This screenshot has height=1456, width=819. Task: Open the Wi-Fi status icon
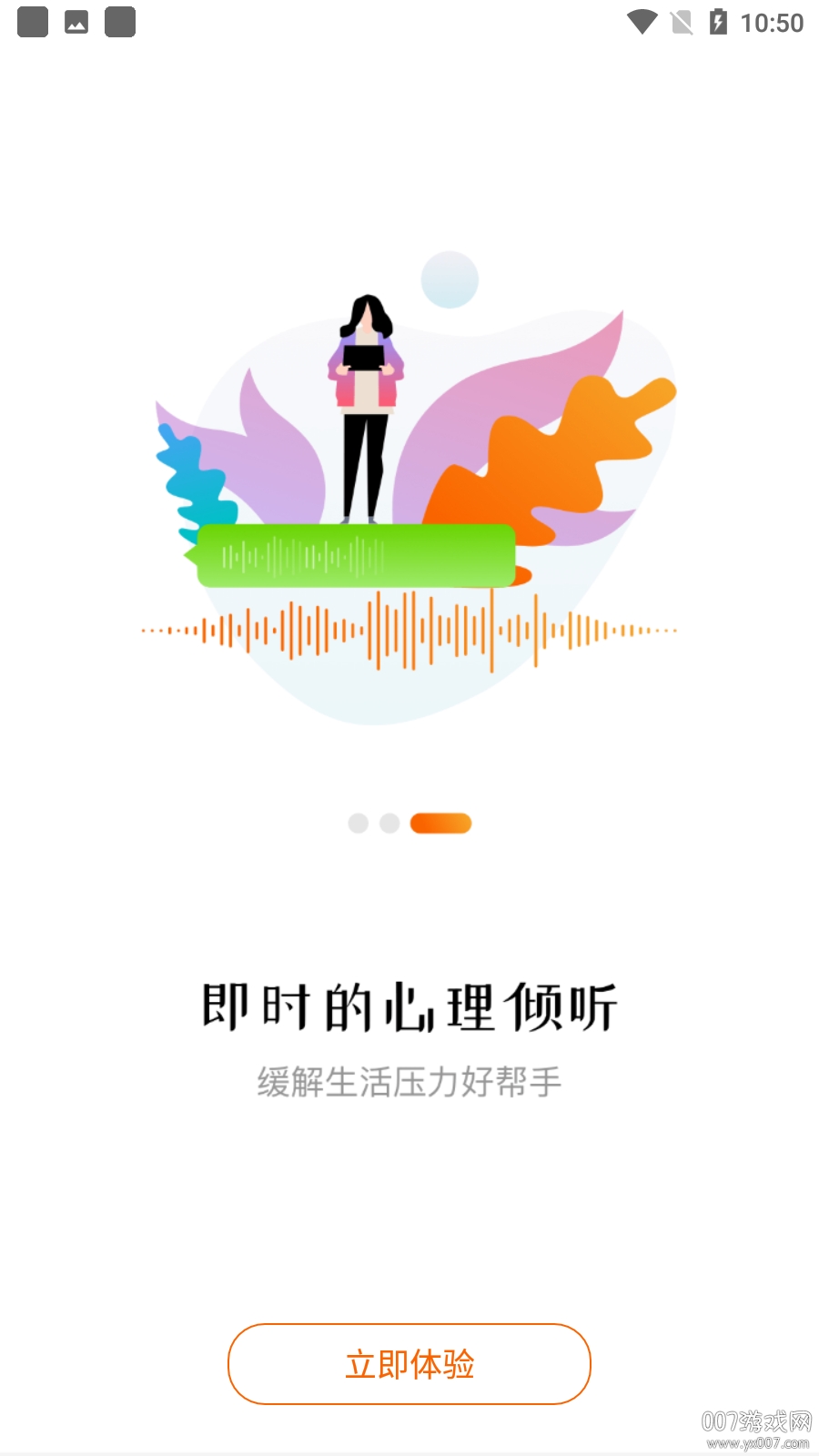tap(642, 23)
